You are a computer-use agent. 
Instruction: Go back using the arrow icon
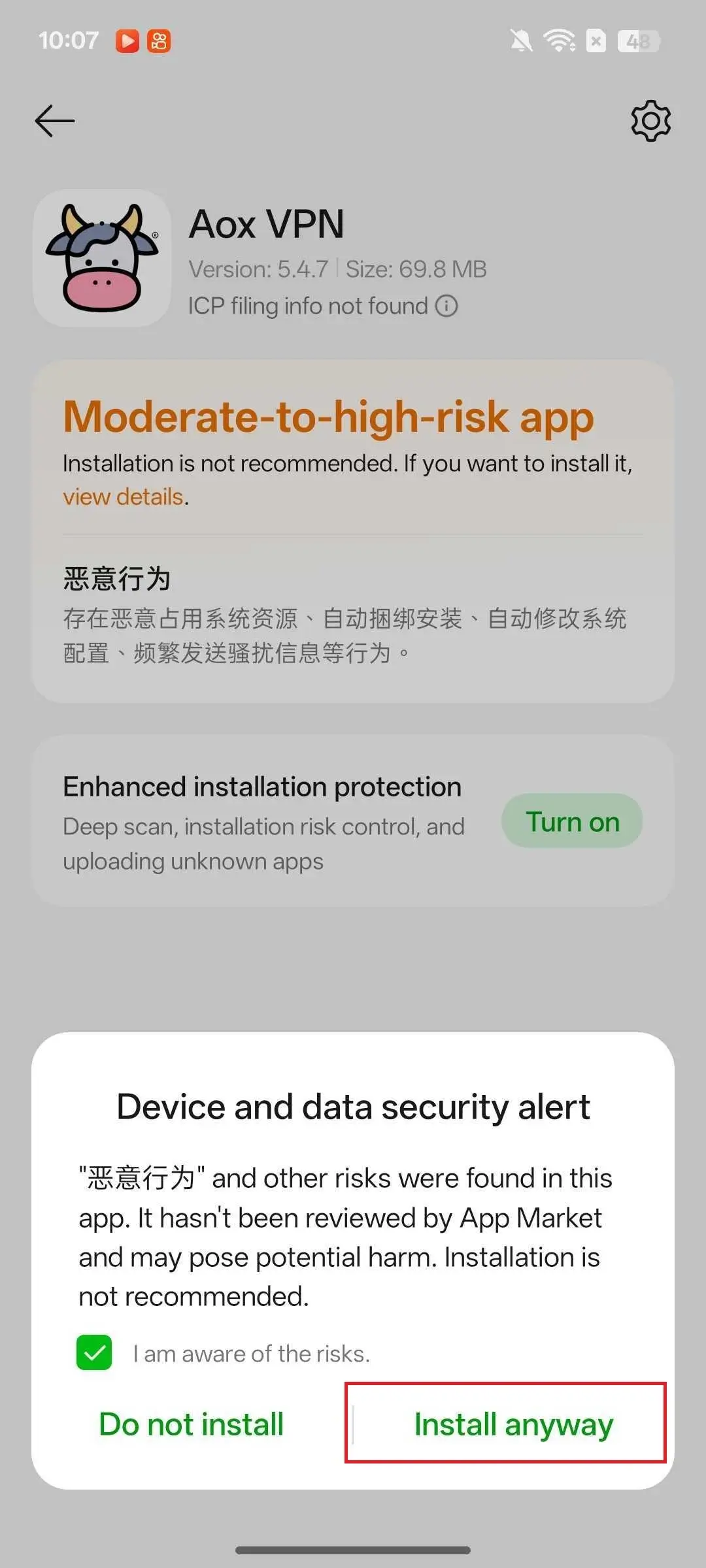tap(55, 121)
